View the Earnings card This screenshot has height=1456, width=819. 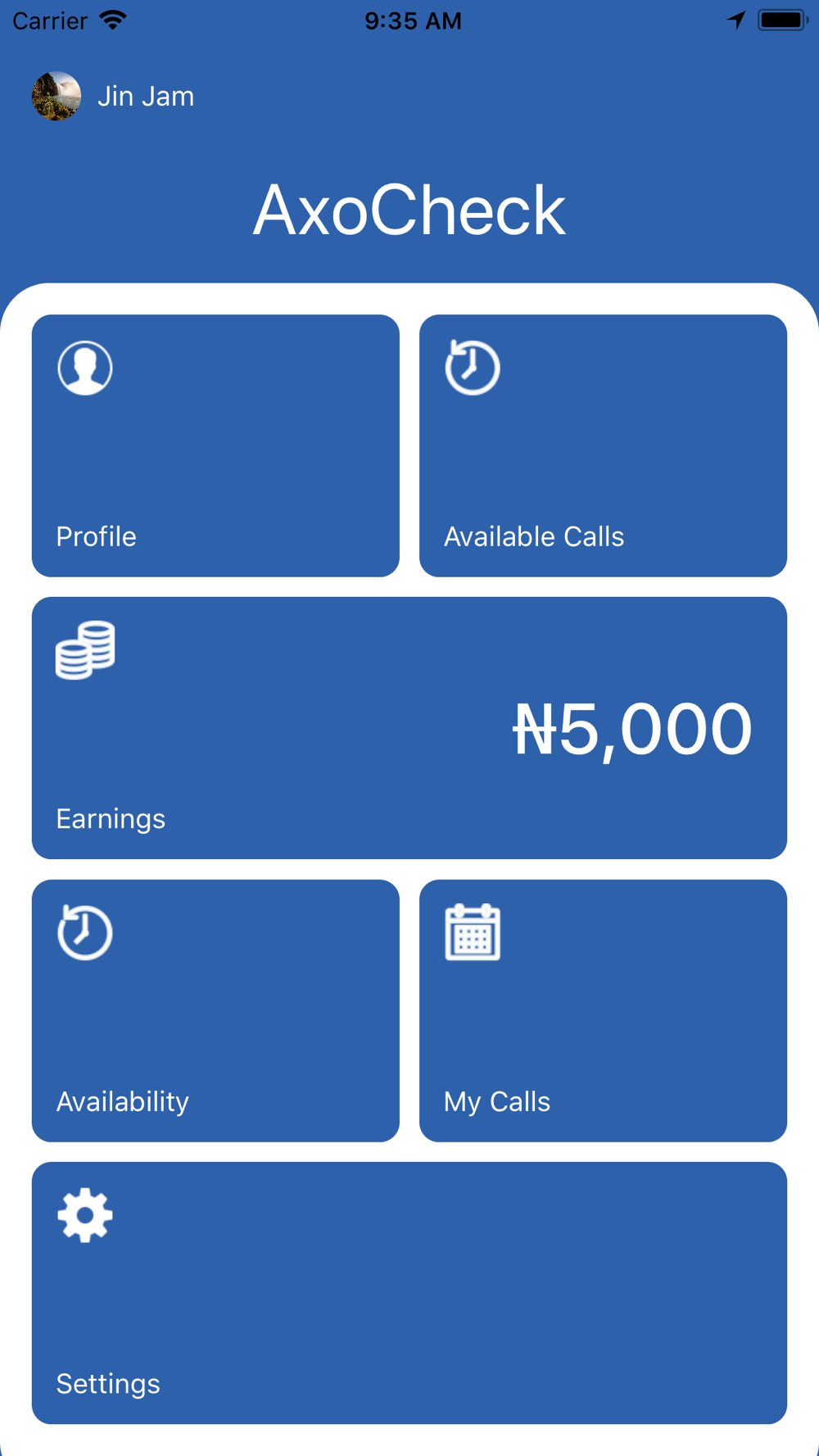pos(409,728)
